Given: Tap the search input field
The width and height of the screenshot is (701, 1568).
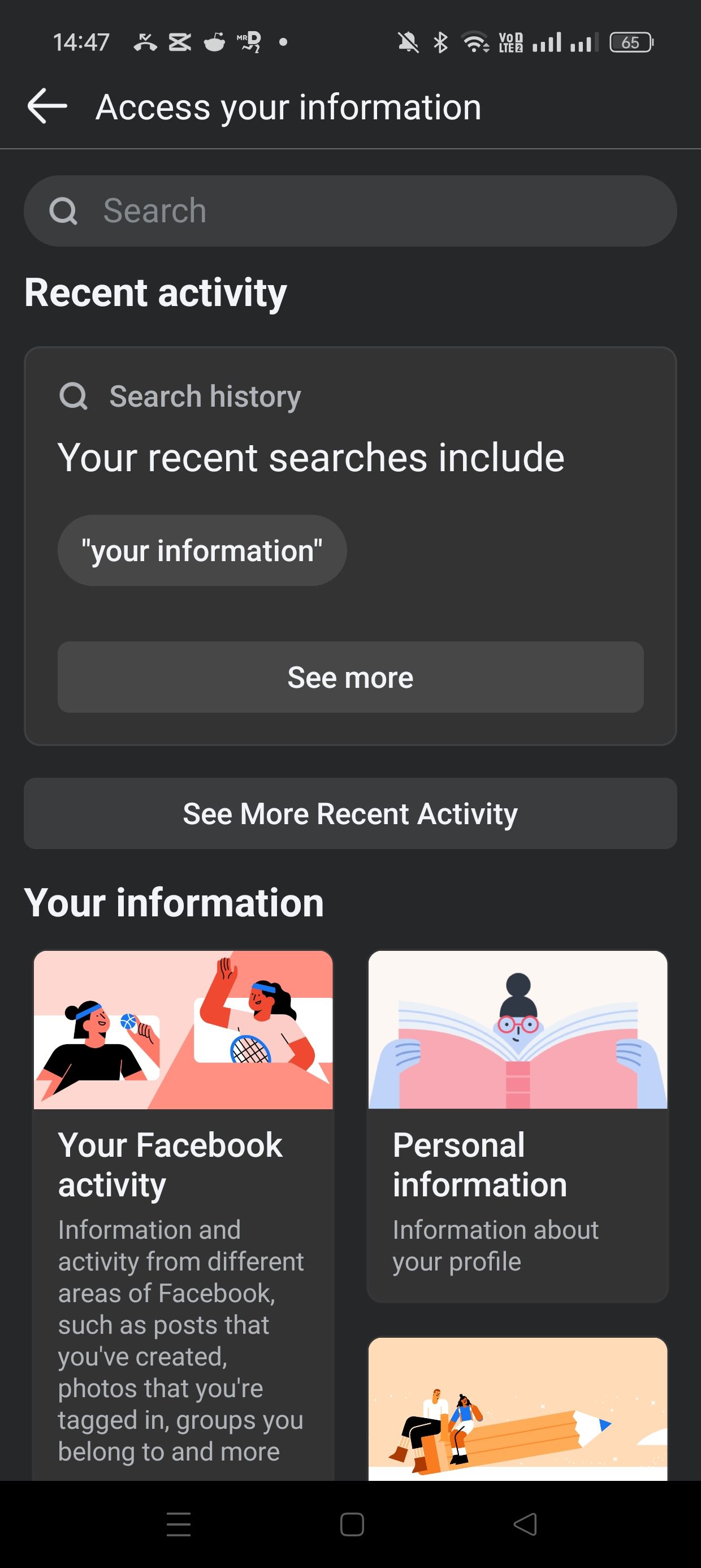Looking at the screenshot, I should 304,210.
